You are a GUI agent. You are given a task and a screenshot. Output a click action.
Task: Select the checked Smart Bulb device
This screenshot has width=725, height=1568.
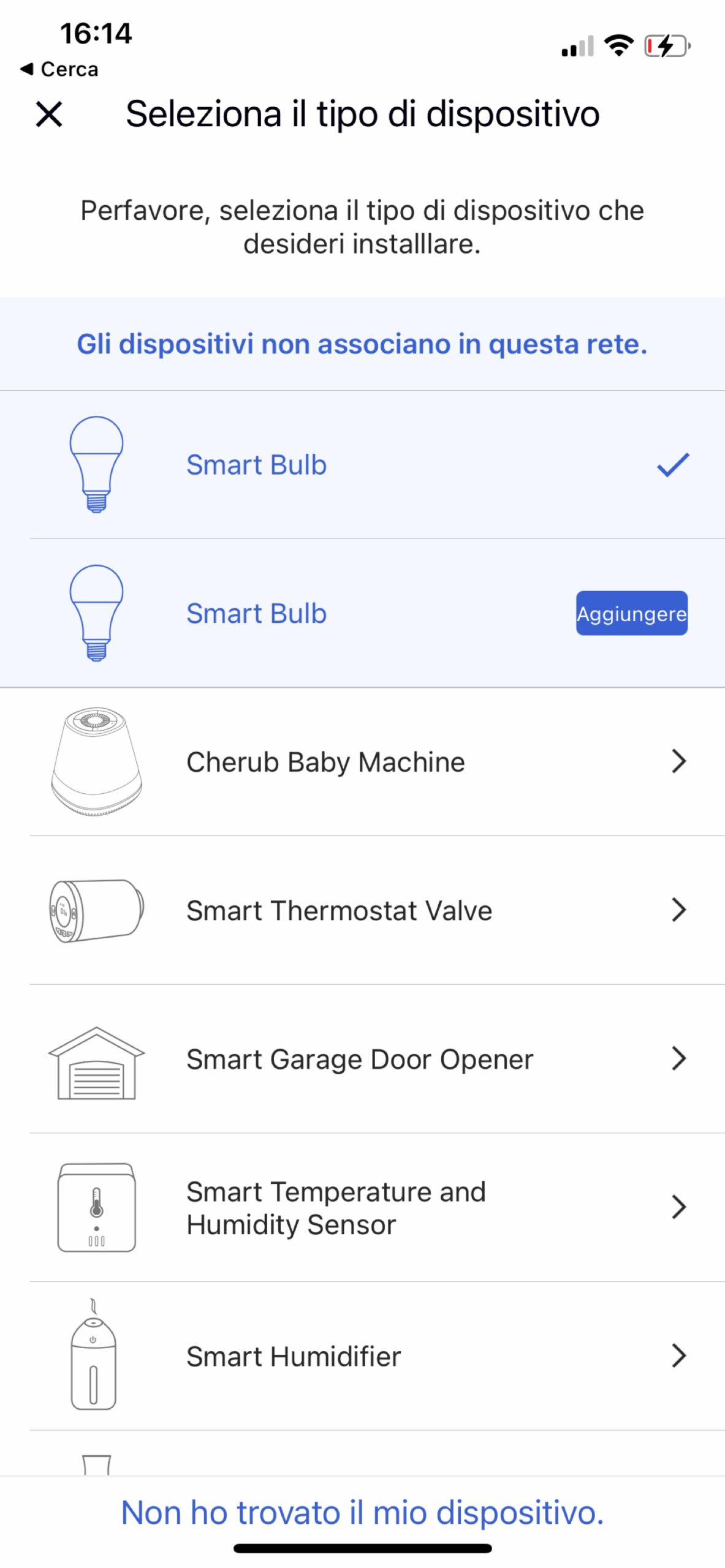point(362,465)
